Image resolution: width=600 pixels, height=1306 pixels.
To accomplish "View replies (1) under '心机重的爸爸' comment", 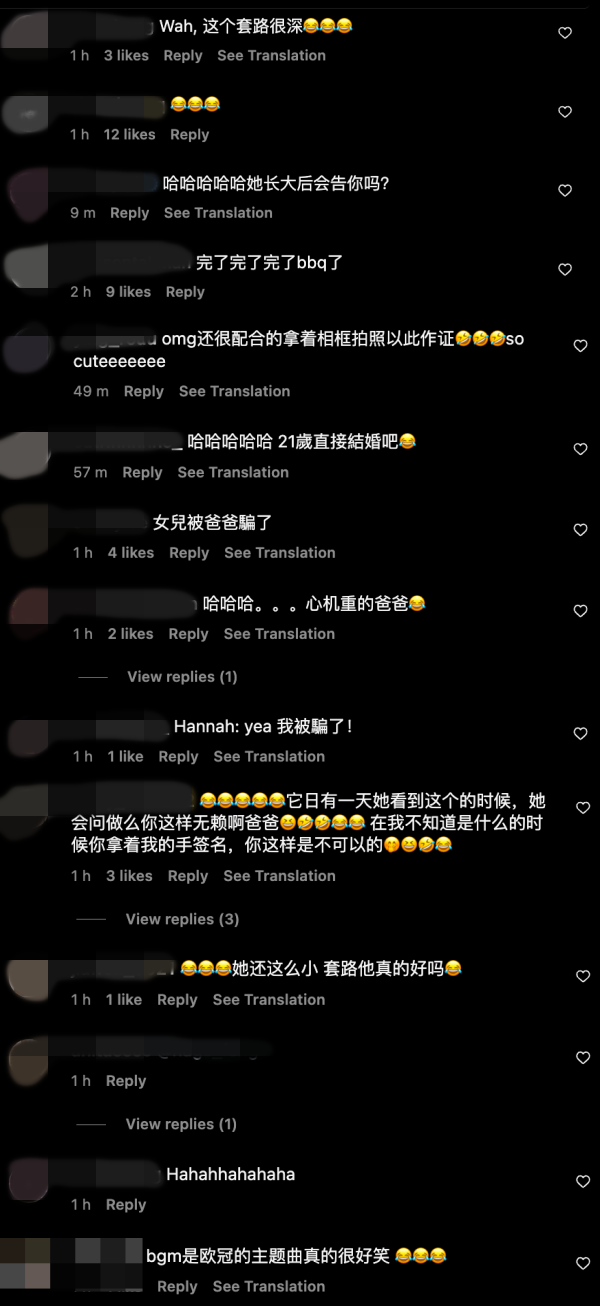I will point(182,677).
